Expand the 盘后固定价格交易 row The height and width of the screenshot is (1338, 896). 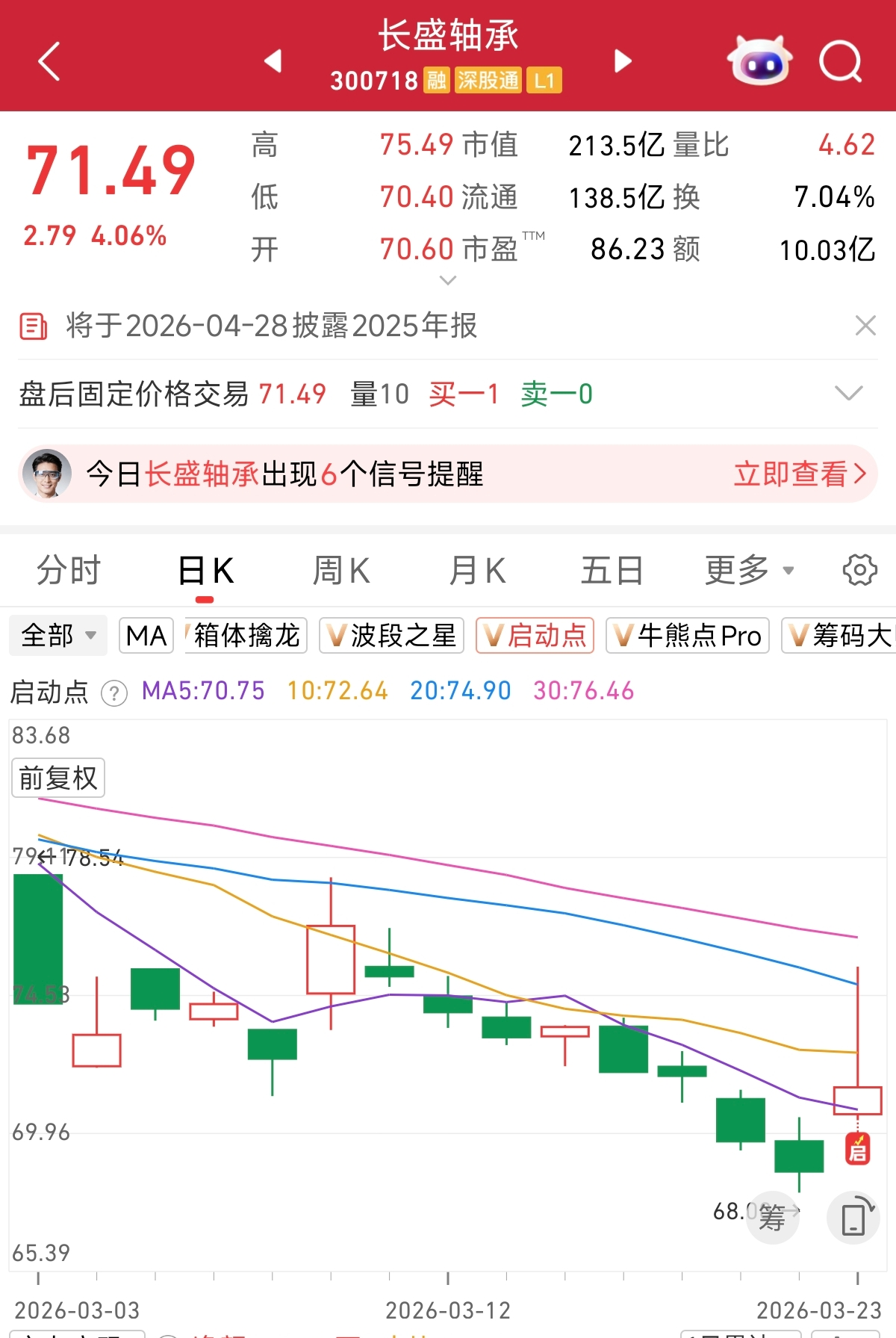(848, 394)
